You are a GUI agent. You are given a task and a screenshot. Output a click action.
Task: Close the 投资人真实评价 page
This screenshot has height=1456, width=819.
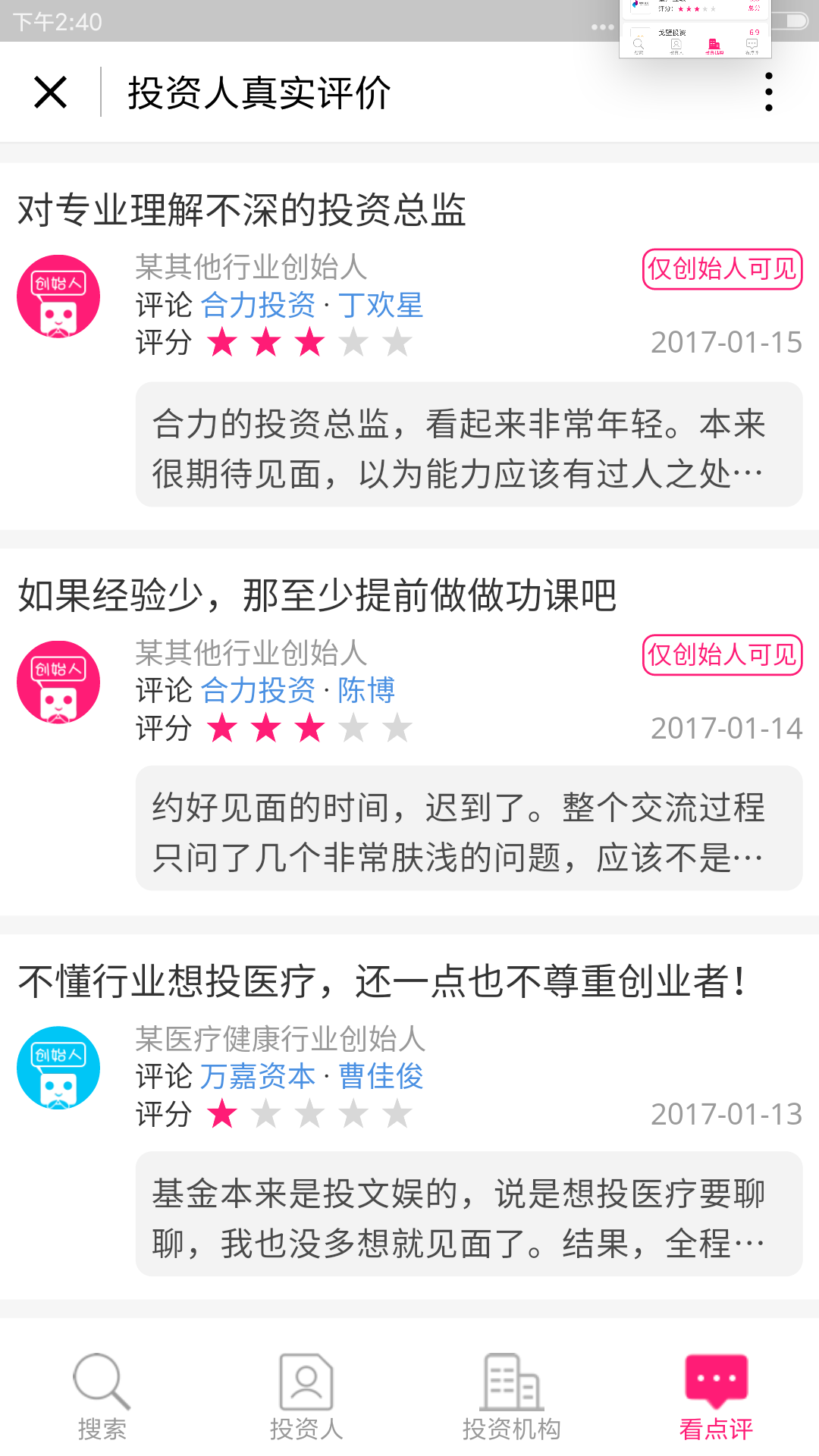[51, 93]
